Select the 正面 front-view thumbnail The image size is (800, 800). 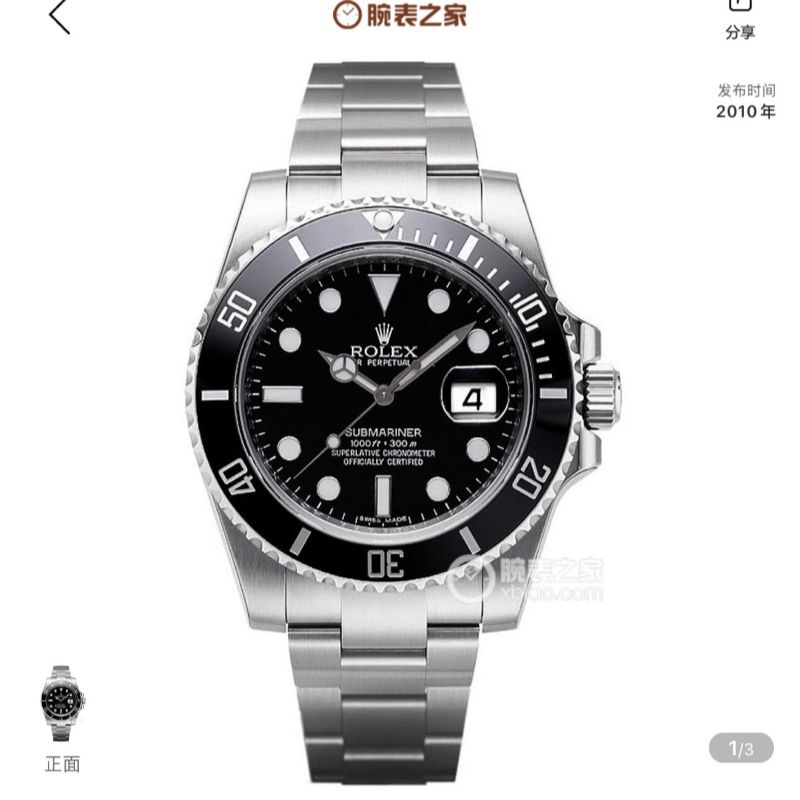tap(62, 703)
